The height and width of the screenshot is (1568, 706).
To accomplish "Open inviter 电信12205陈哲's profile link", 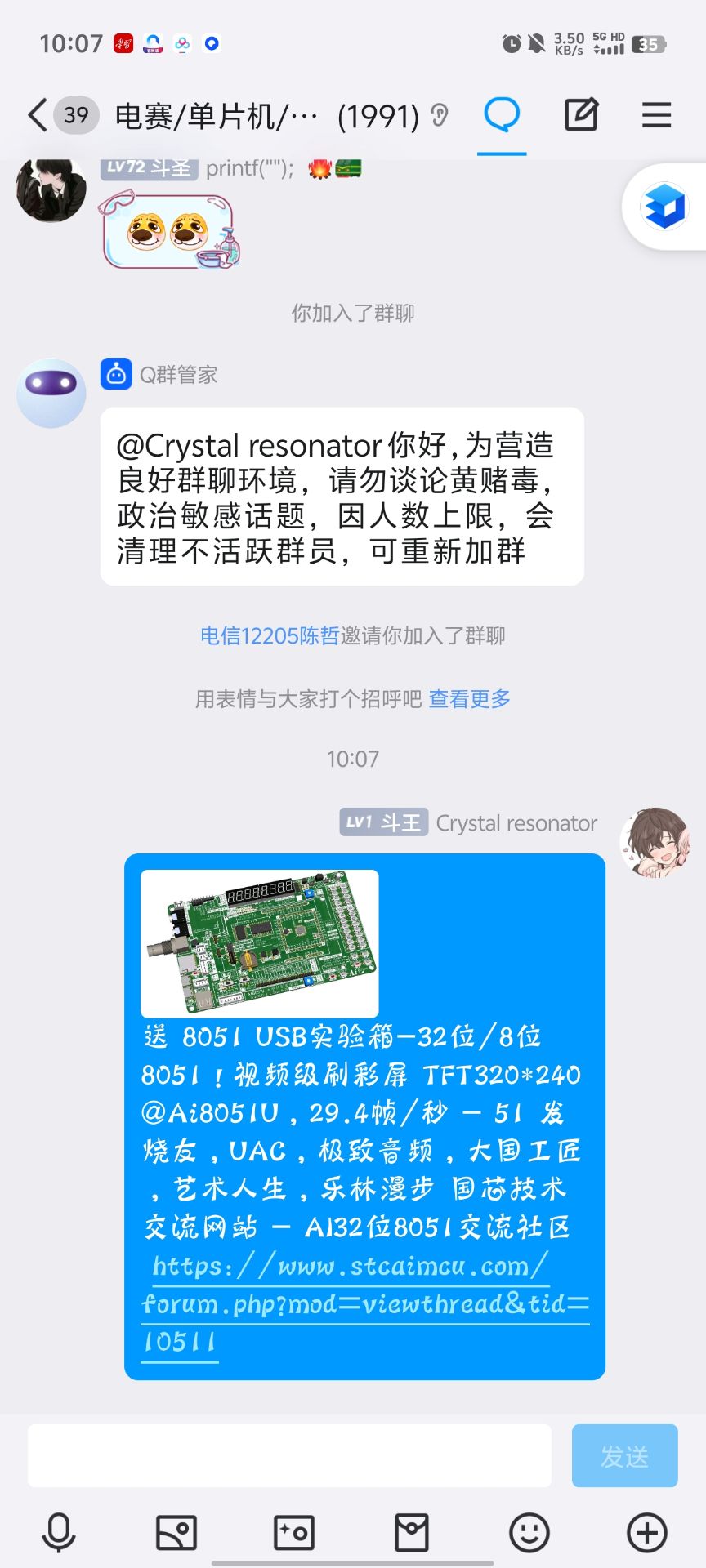I will coord(270,635).
